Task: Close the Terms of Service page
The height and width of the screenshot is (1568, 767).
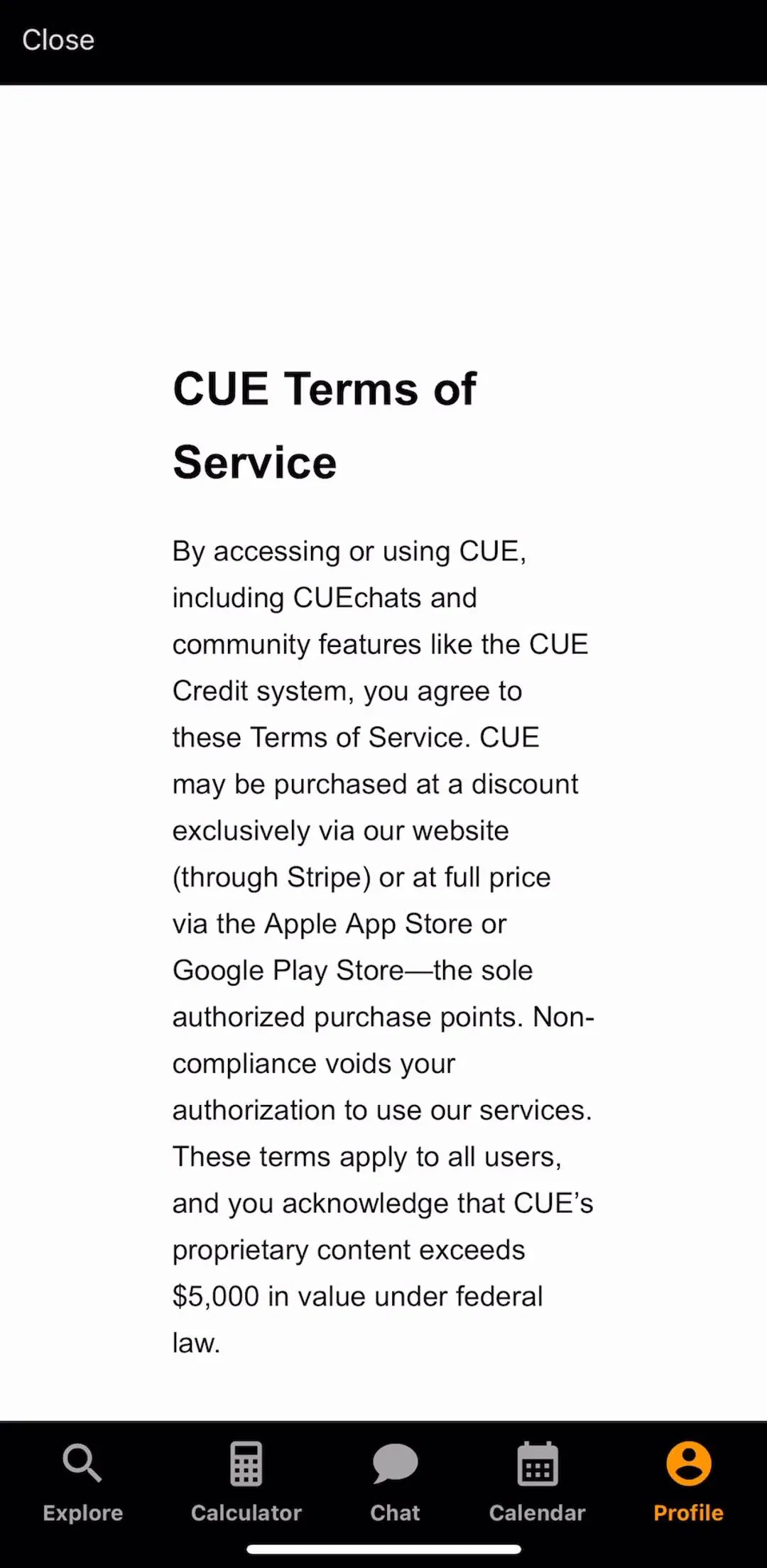Action: (x=58, y=40)
